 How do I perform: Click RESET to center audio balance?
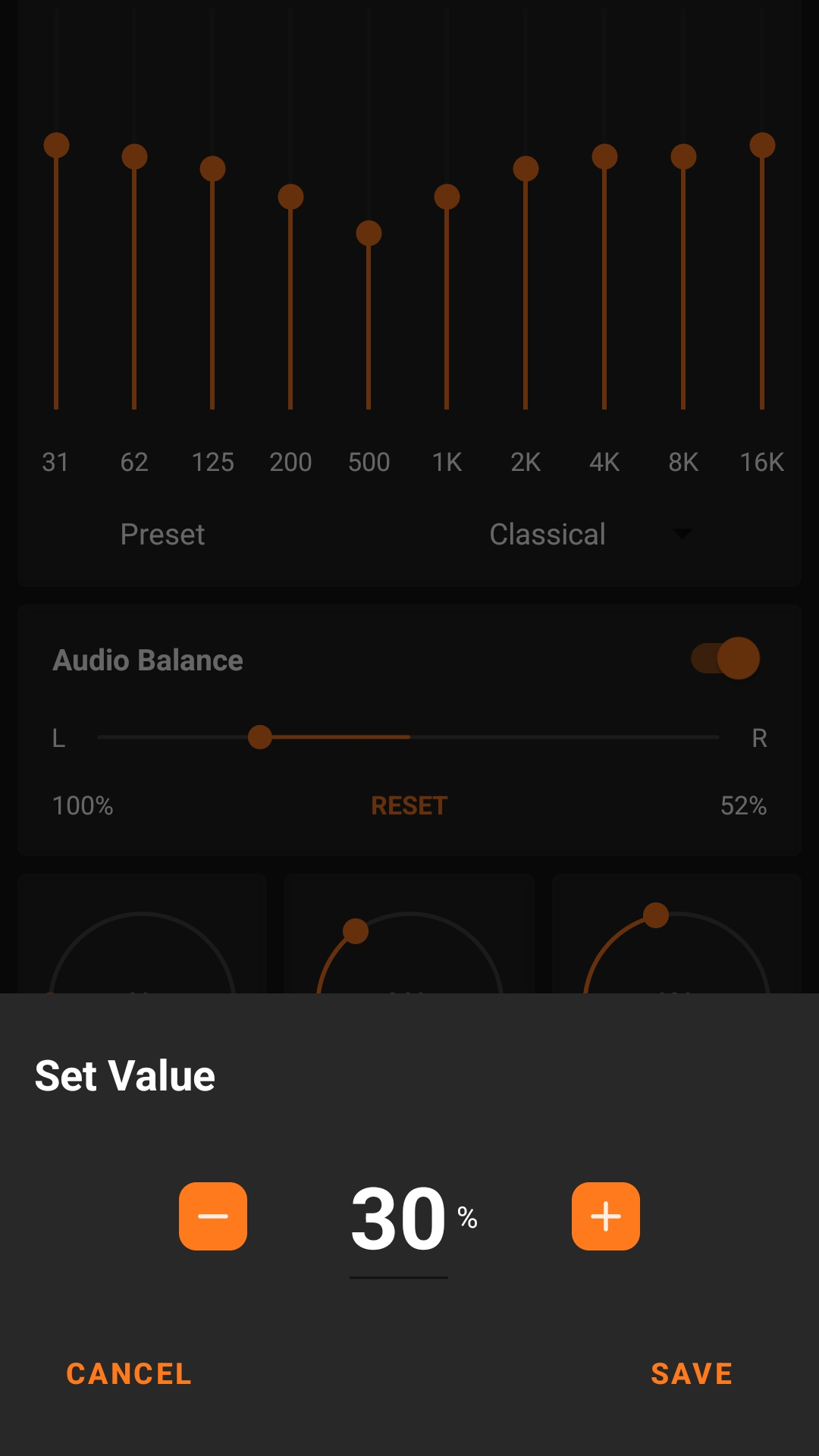pos(409,805)
